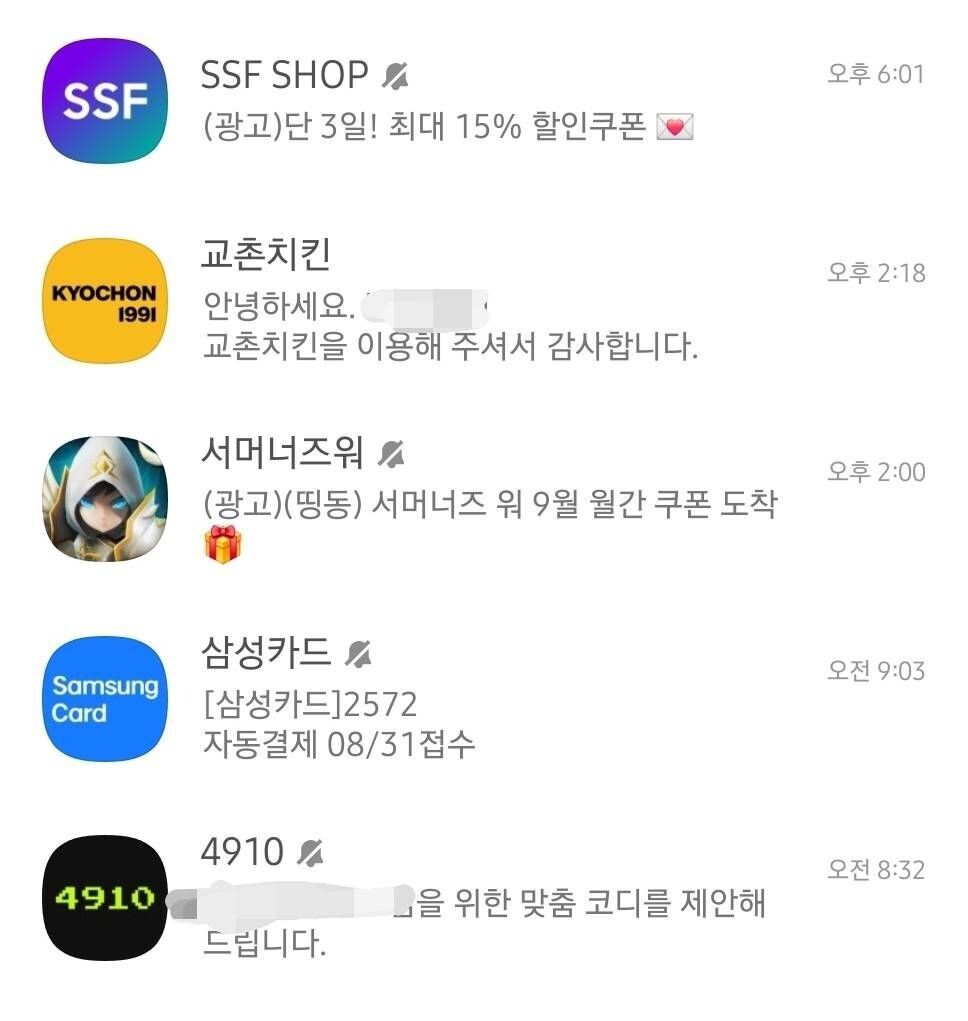Click the 서머너즈워 September coupon message preview
This screenshot has width=968, height=1021.
click(480, 507)
